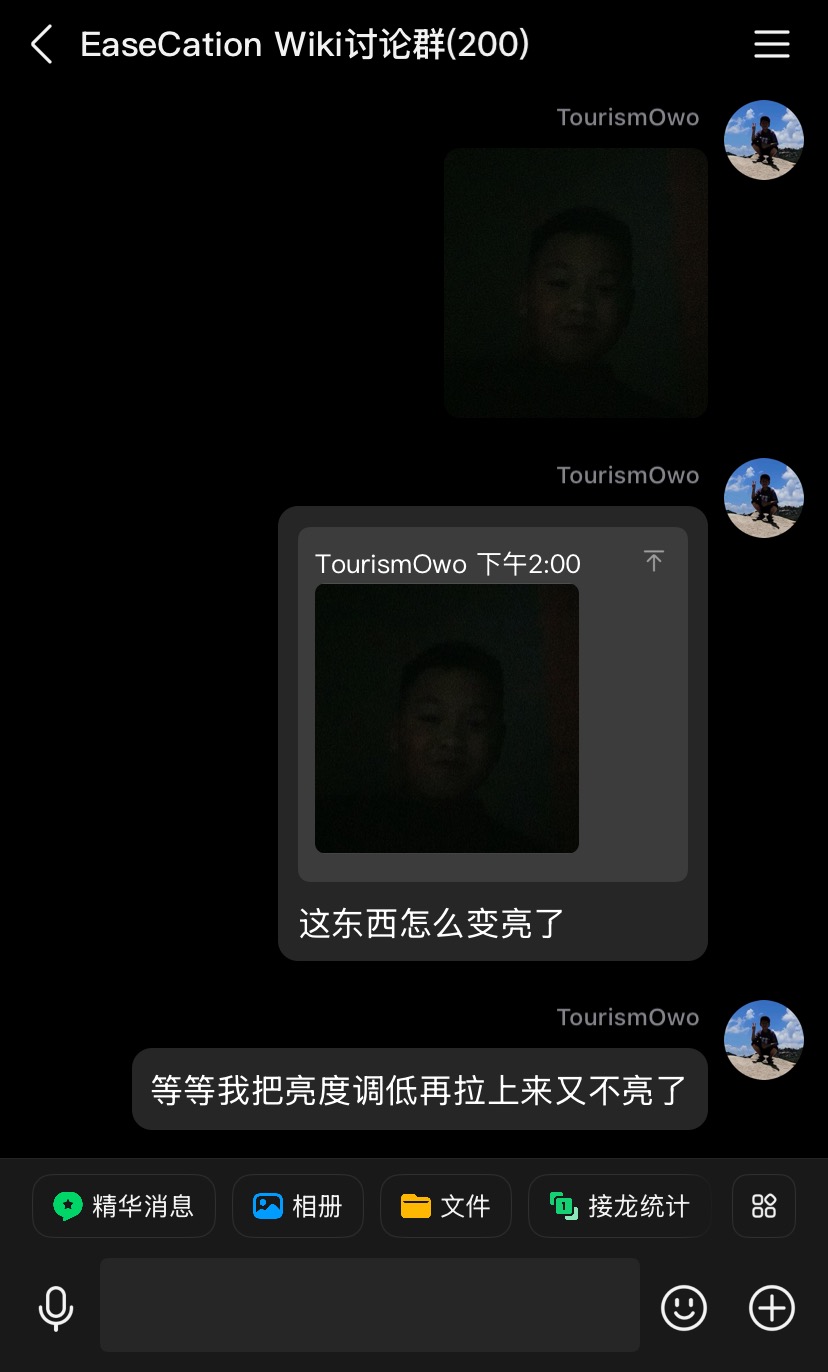Image resolution: width=828 pixels, height=1372 pixels.
Task: Open the dark photo sent by TourismOwo
Action: click(x=575, y=282)
